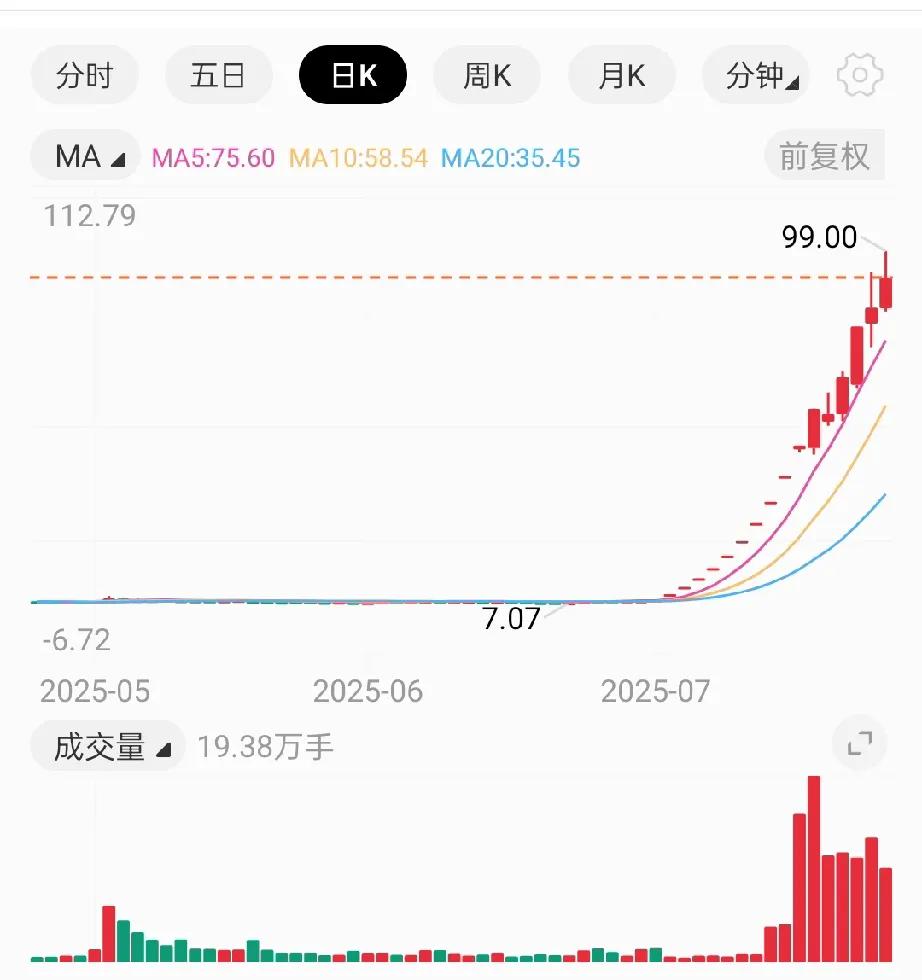Open chart settings gear icon
Screen dimensions: 922x980
(859, 76)
